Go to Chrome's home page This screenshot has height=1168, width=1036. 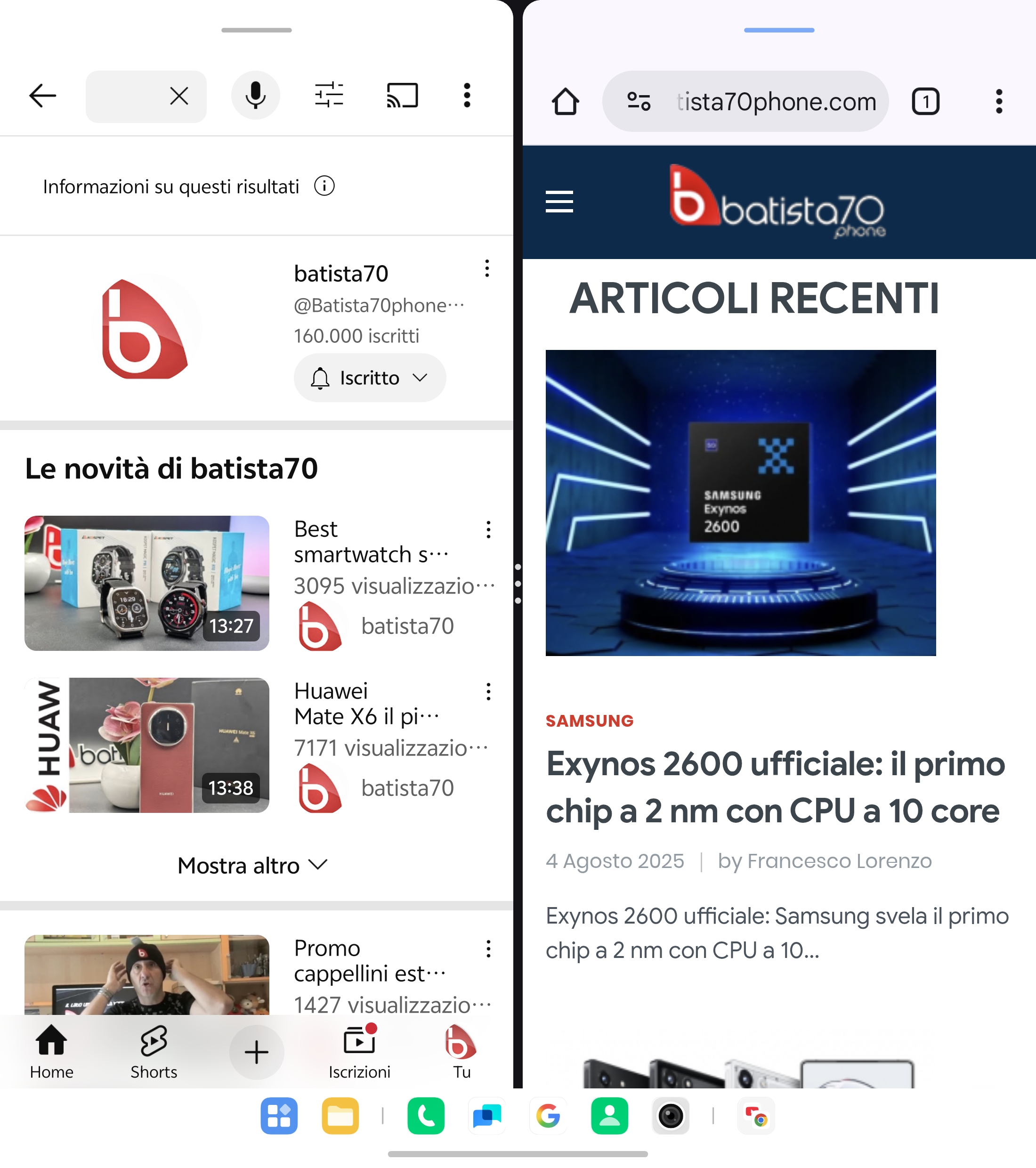pos(565,102)
